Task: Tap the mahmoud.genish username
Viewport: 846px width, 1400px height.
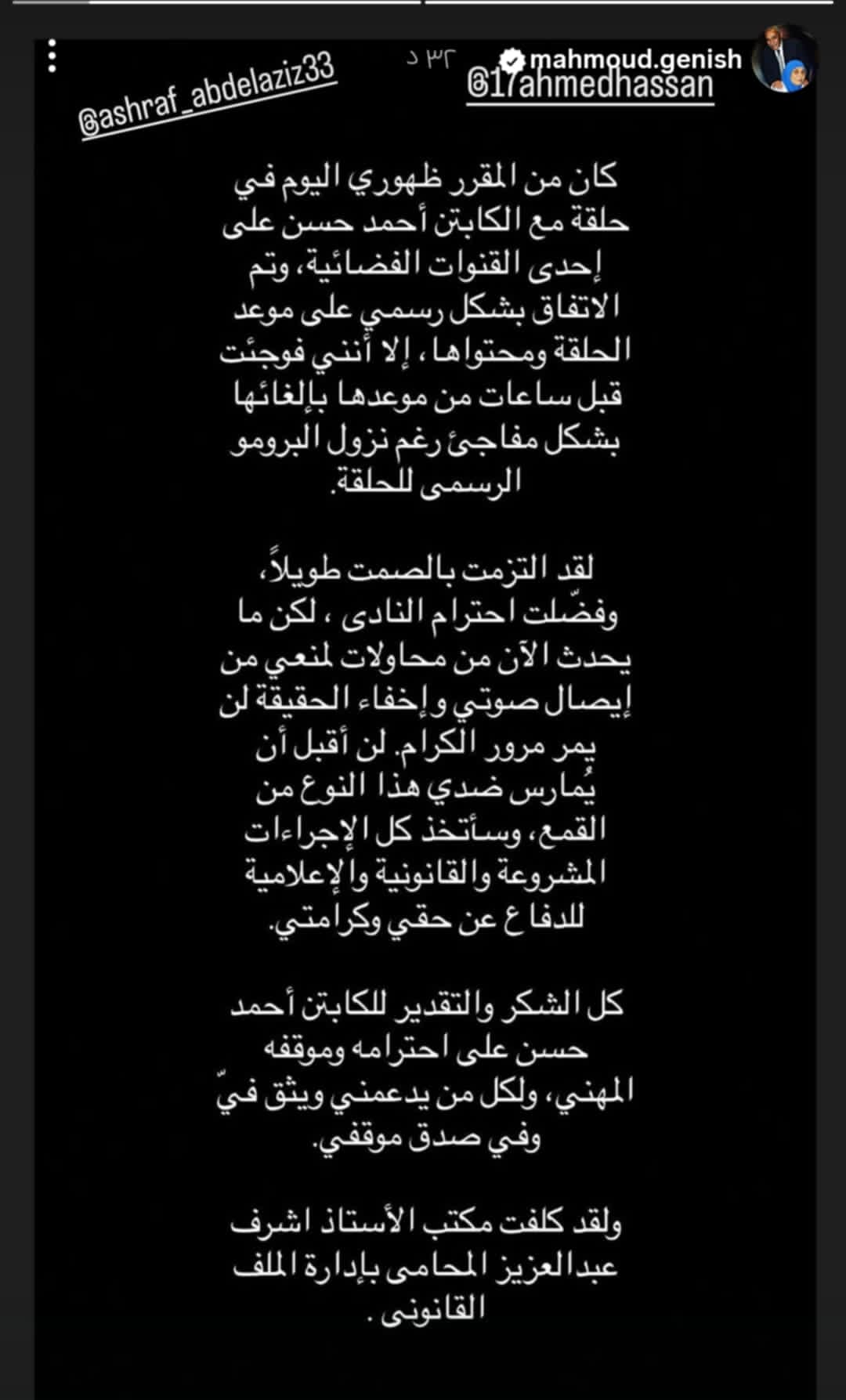Action: [x=635, y=59]
